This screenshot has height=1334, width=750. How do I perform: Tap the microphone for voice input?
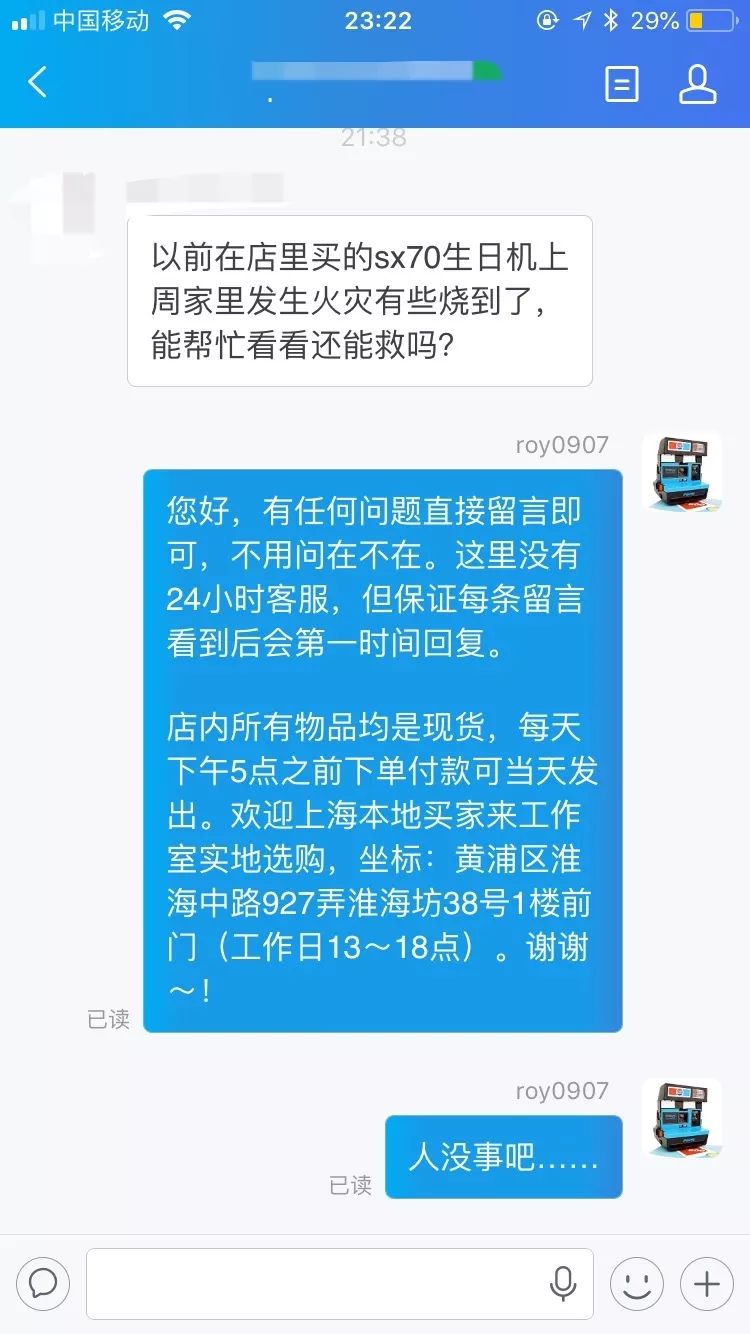pos(563,1283)
